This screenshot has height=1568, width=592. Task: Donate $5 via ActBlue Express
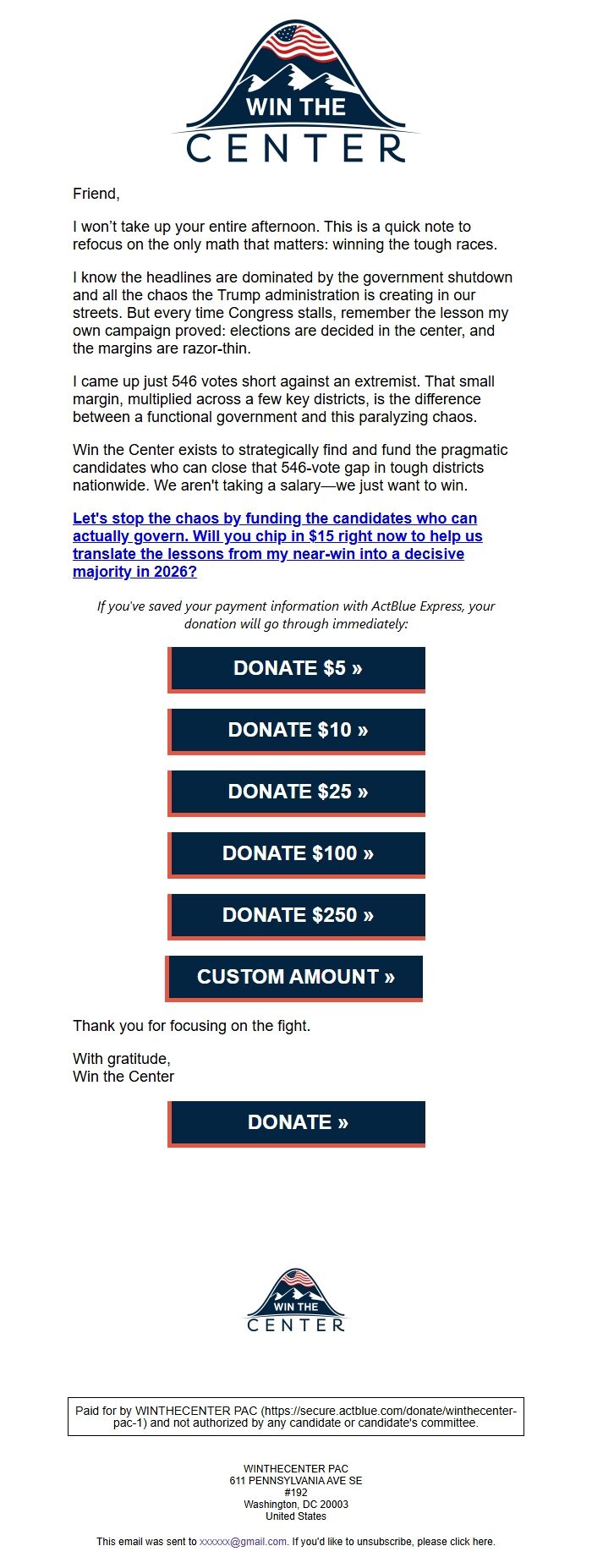[x=297, y=669]
